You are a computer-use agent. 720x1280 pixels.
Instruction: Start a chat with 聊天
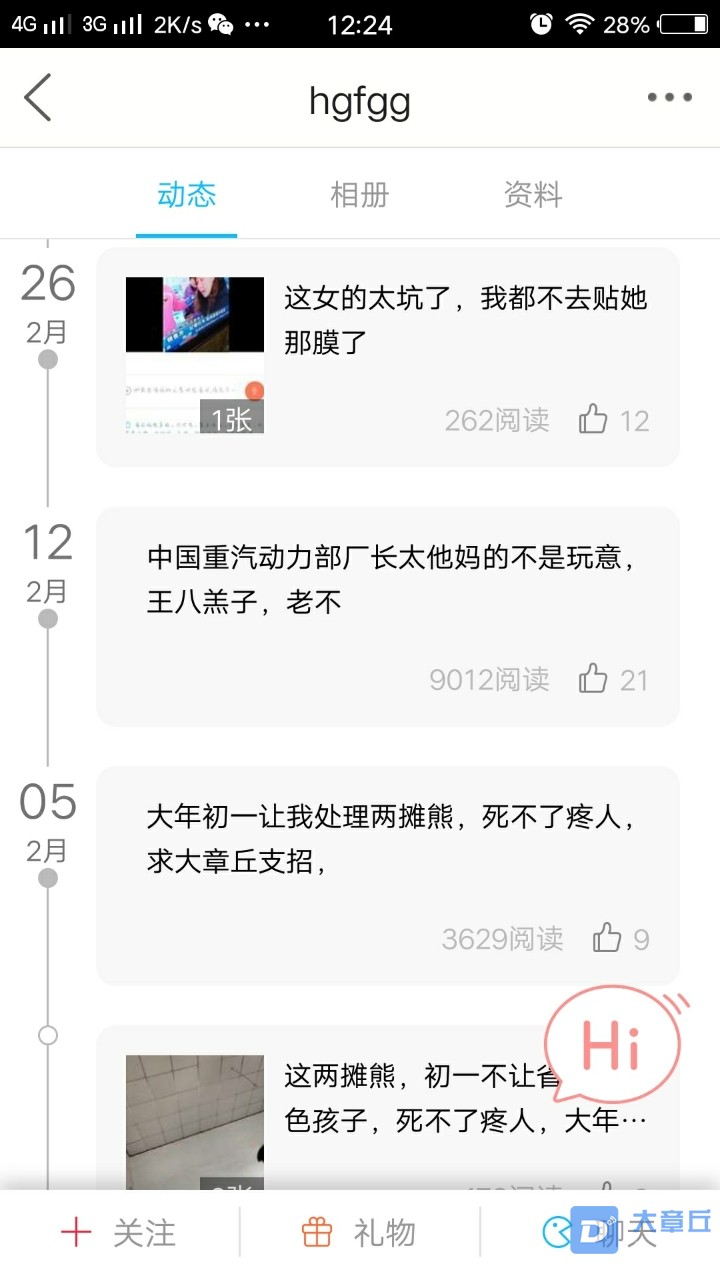point(600,1233)
